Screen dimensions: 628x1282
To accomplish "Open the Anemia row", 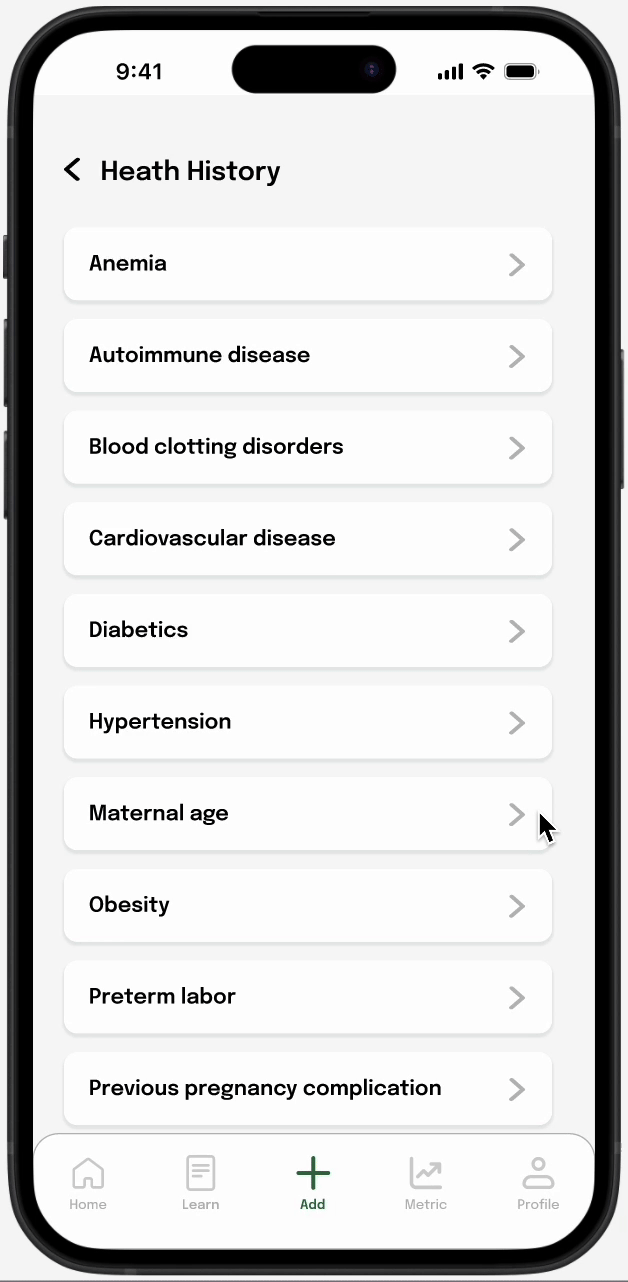I will point(307,264).
